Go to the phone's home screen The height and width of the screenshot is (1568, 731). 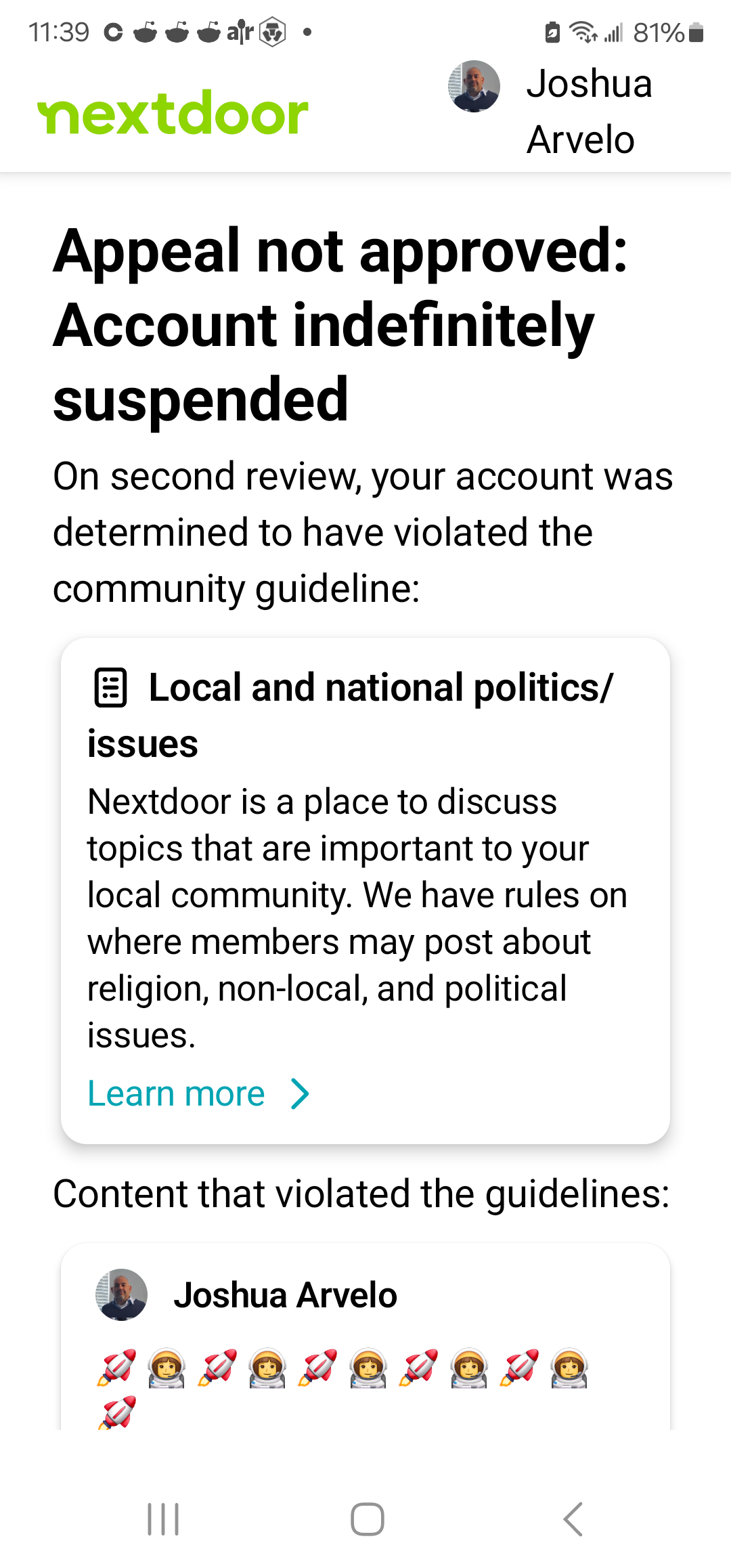click(367, 1519)
